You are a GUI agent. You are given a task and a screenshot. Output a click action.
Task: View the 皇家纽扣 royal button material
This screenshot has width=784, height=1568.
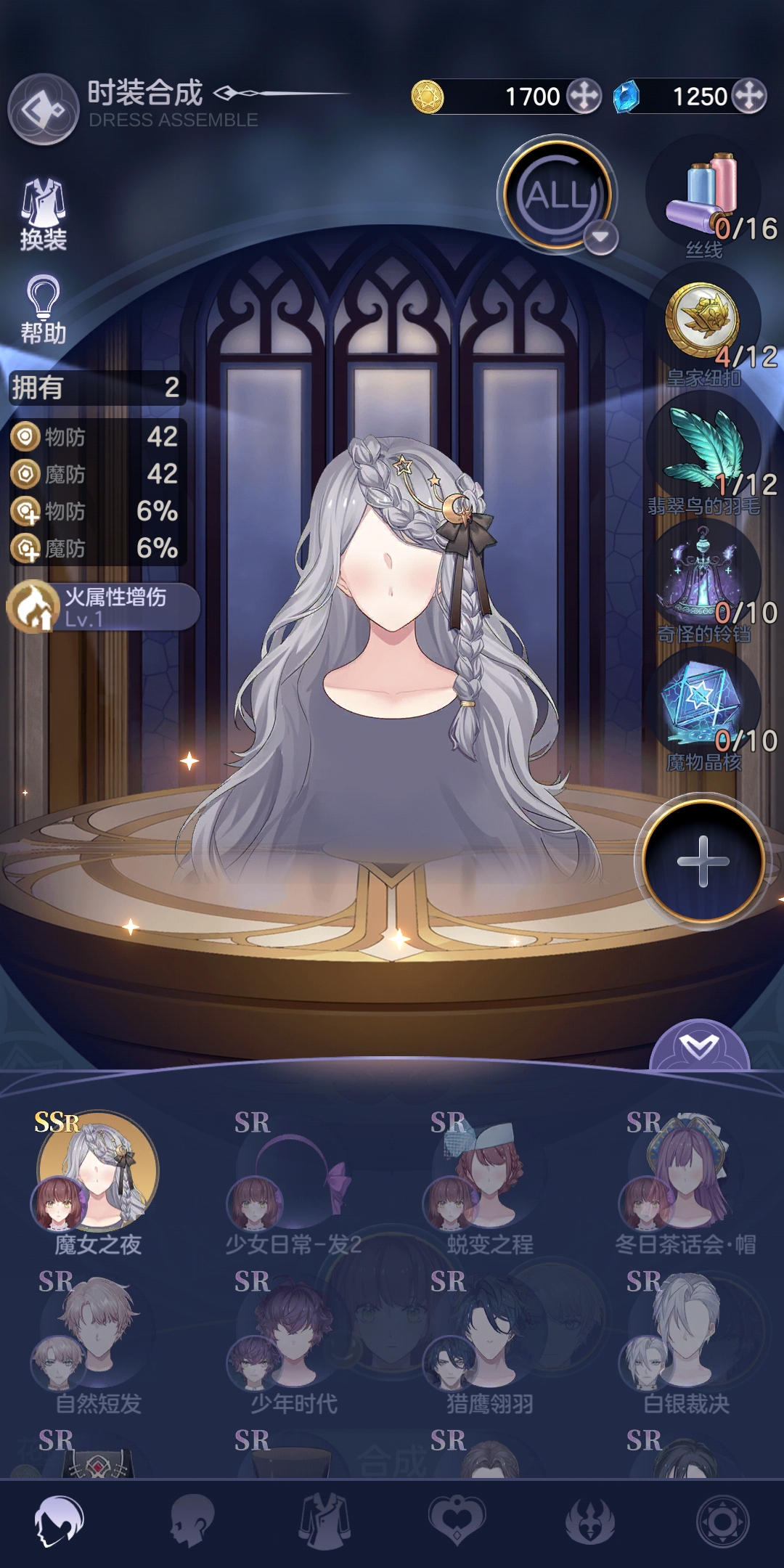[703, 323]
